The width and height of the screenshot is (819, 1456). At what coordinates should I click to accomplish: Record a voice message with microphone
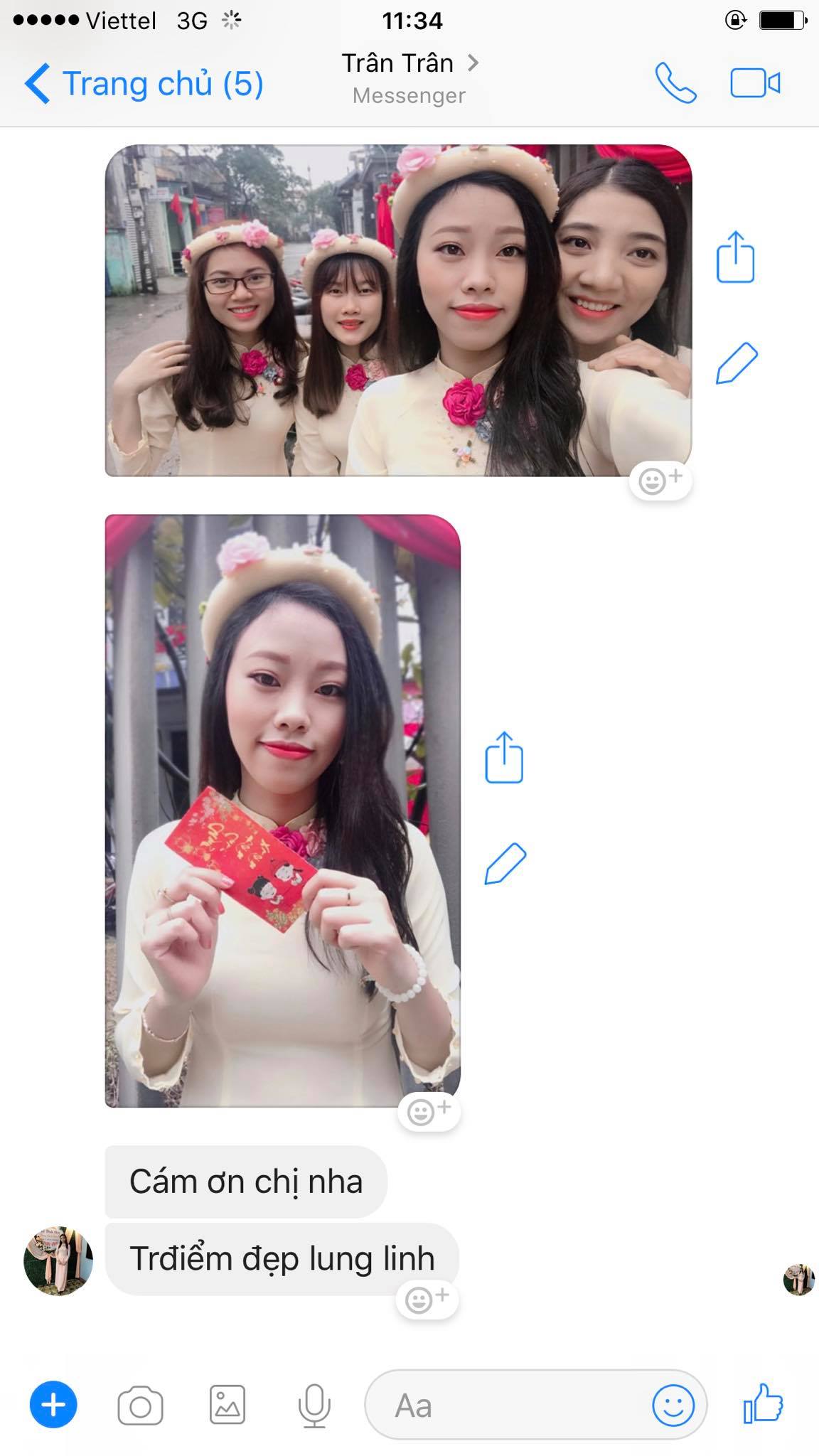(314, 1406)
